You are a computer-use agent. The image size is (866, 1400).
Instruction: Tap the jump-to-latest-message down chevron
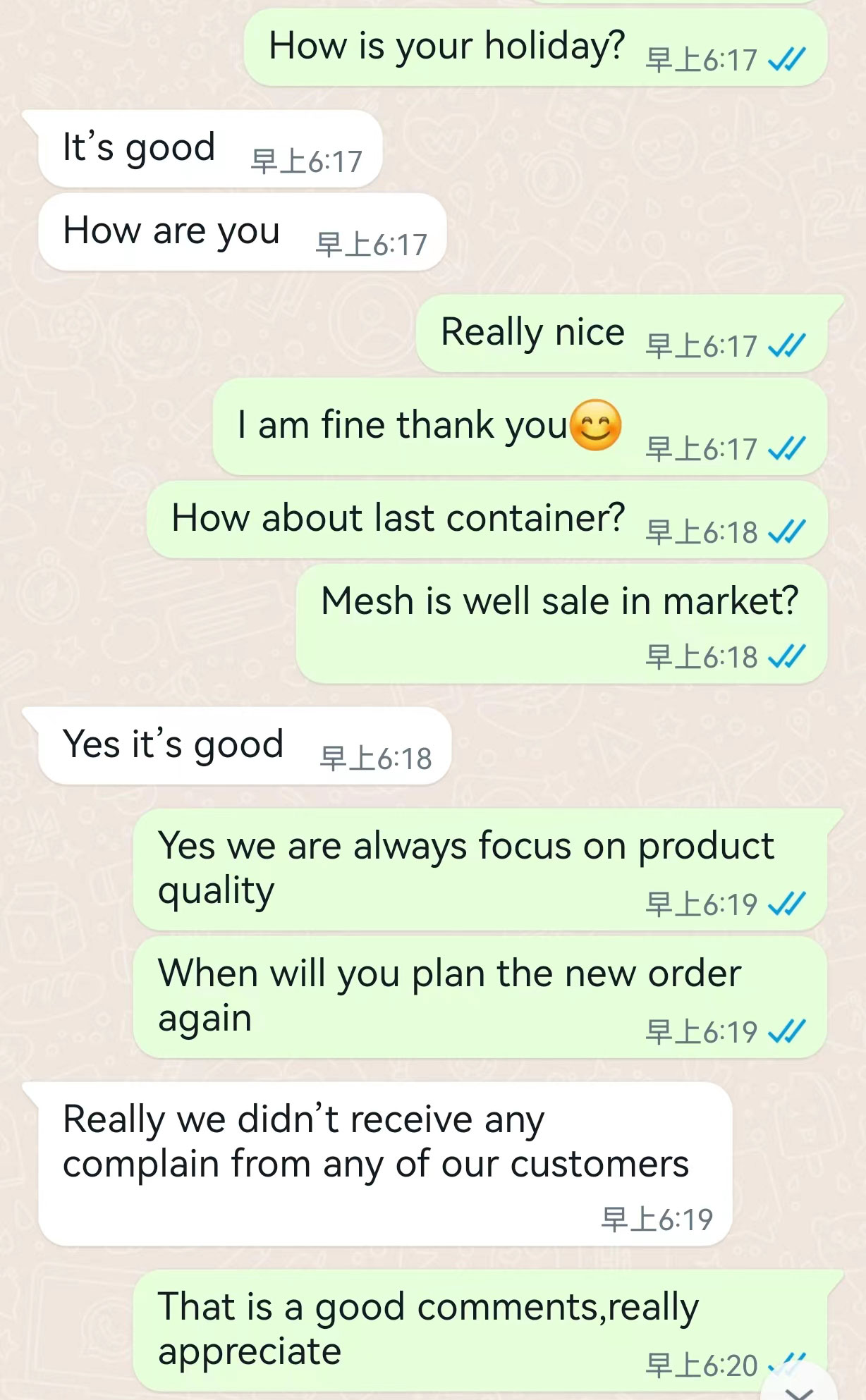800,1389
